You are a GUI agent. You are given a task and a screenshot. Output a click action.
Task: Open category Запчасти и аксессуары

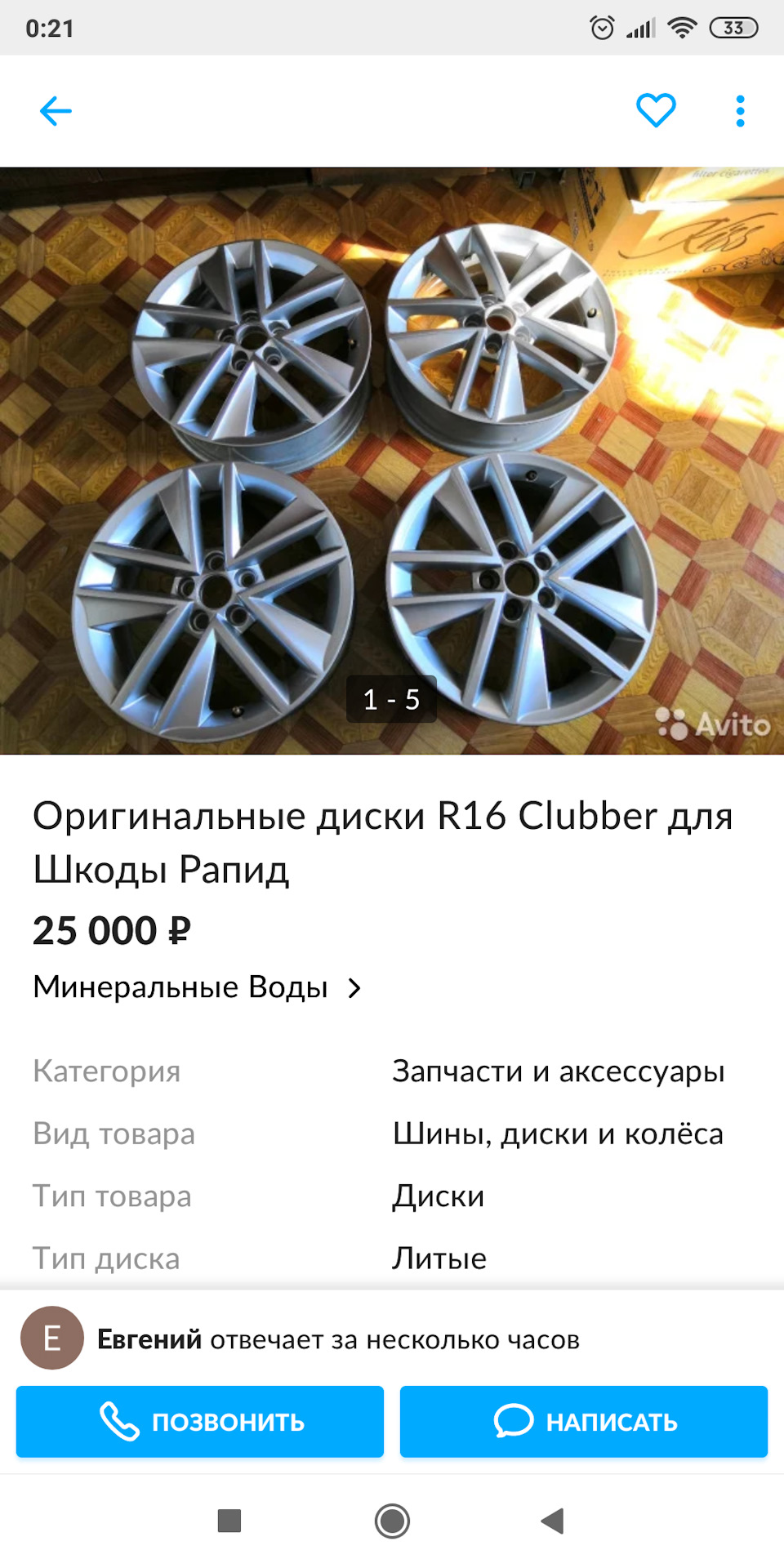pos(559,1071)
